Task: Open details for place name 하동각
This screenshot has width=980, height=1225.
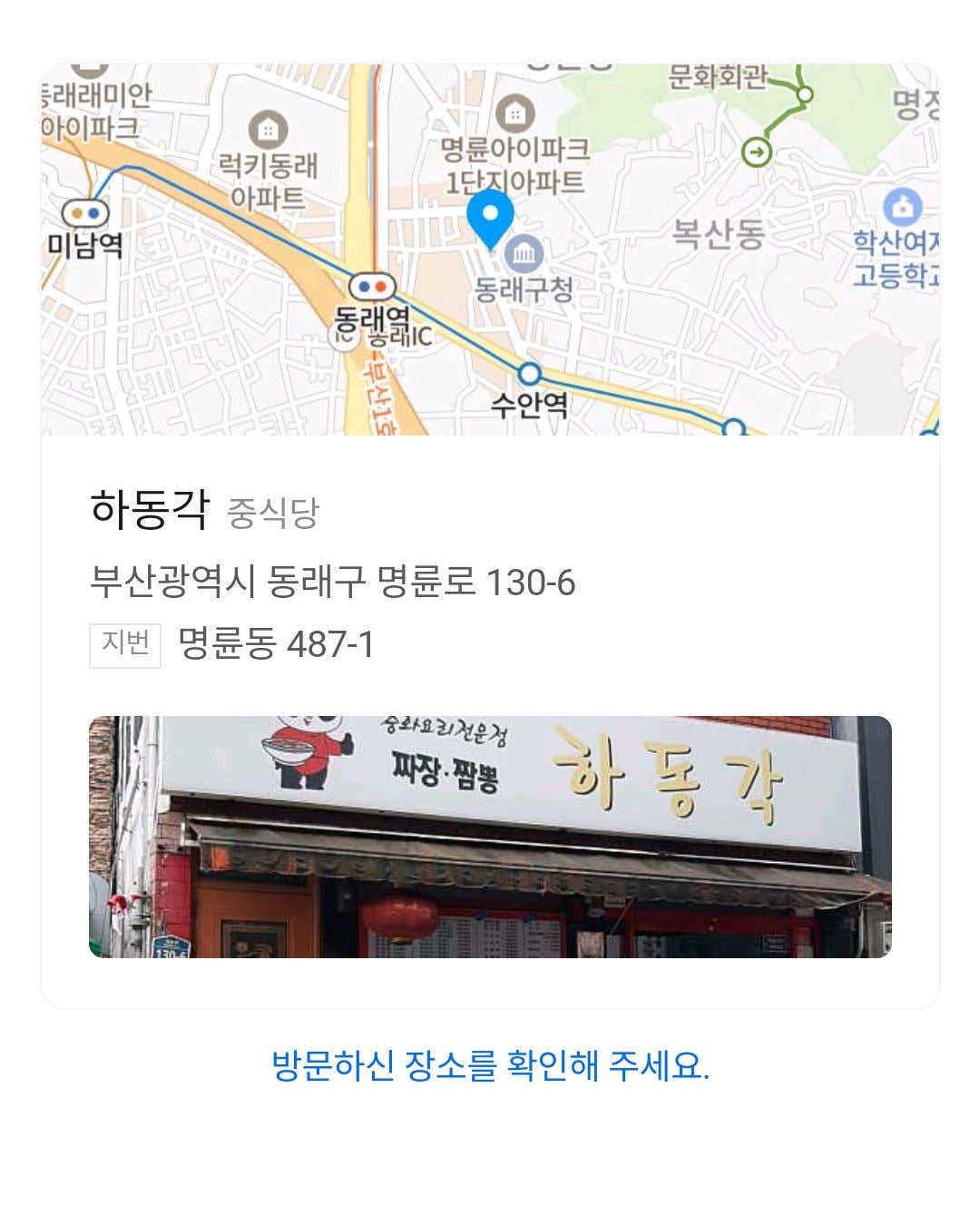Action: pyautogui.click(x=149, y=511)
